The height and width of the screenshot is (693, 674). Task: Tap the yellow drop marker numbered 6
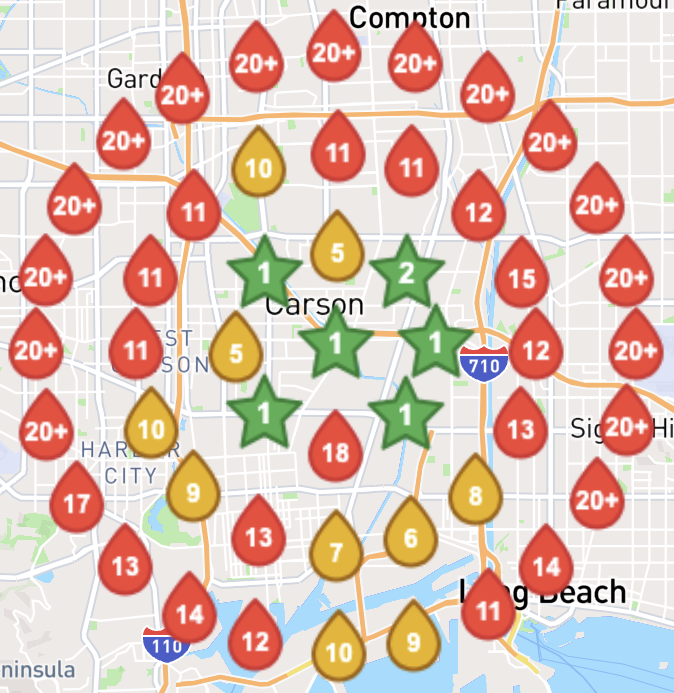point(411,536)
